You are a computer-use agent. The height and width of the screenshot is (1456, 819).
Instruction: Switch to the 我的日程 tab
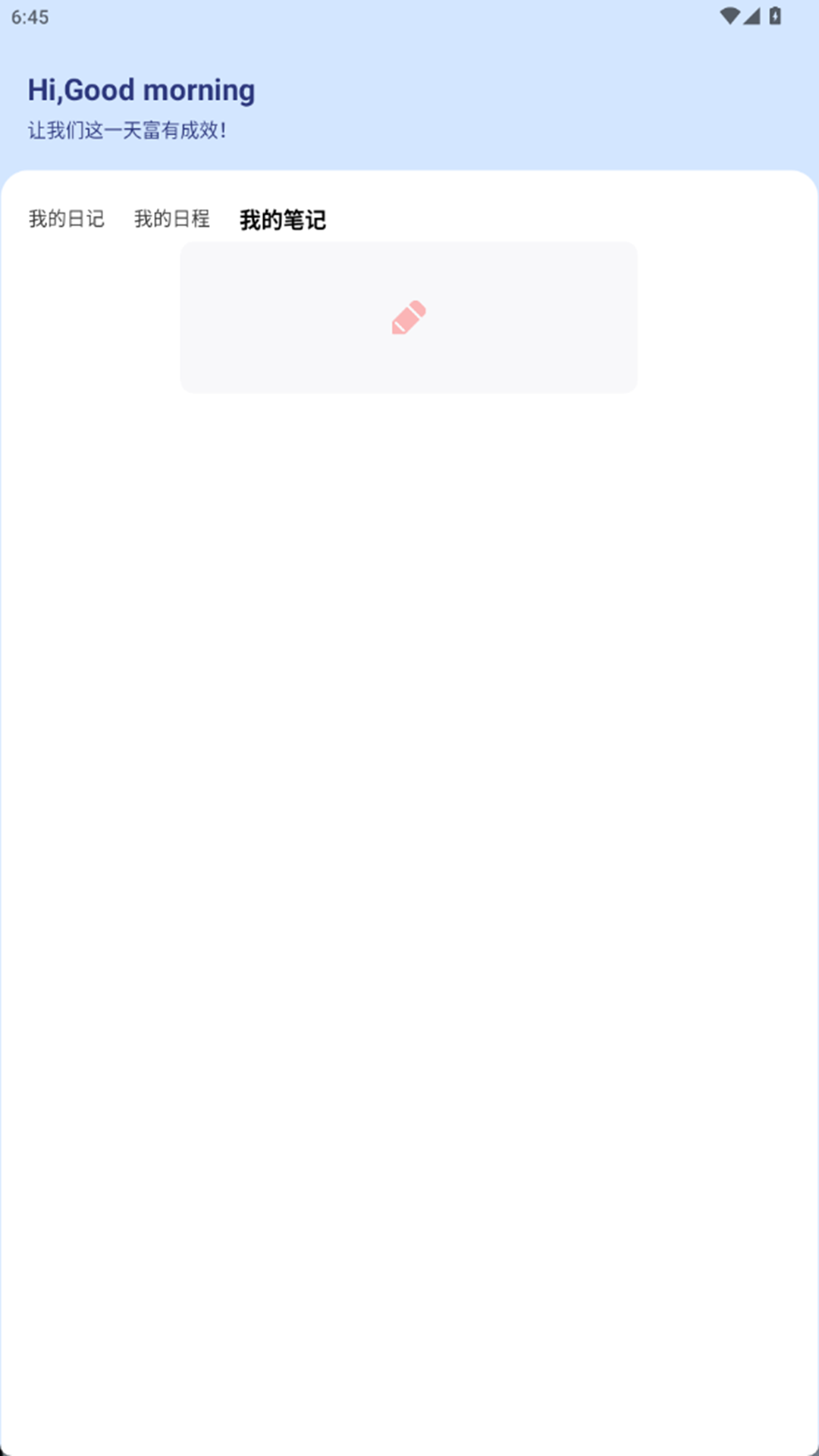pyautogui.click(x=171, y=219)
